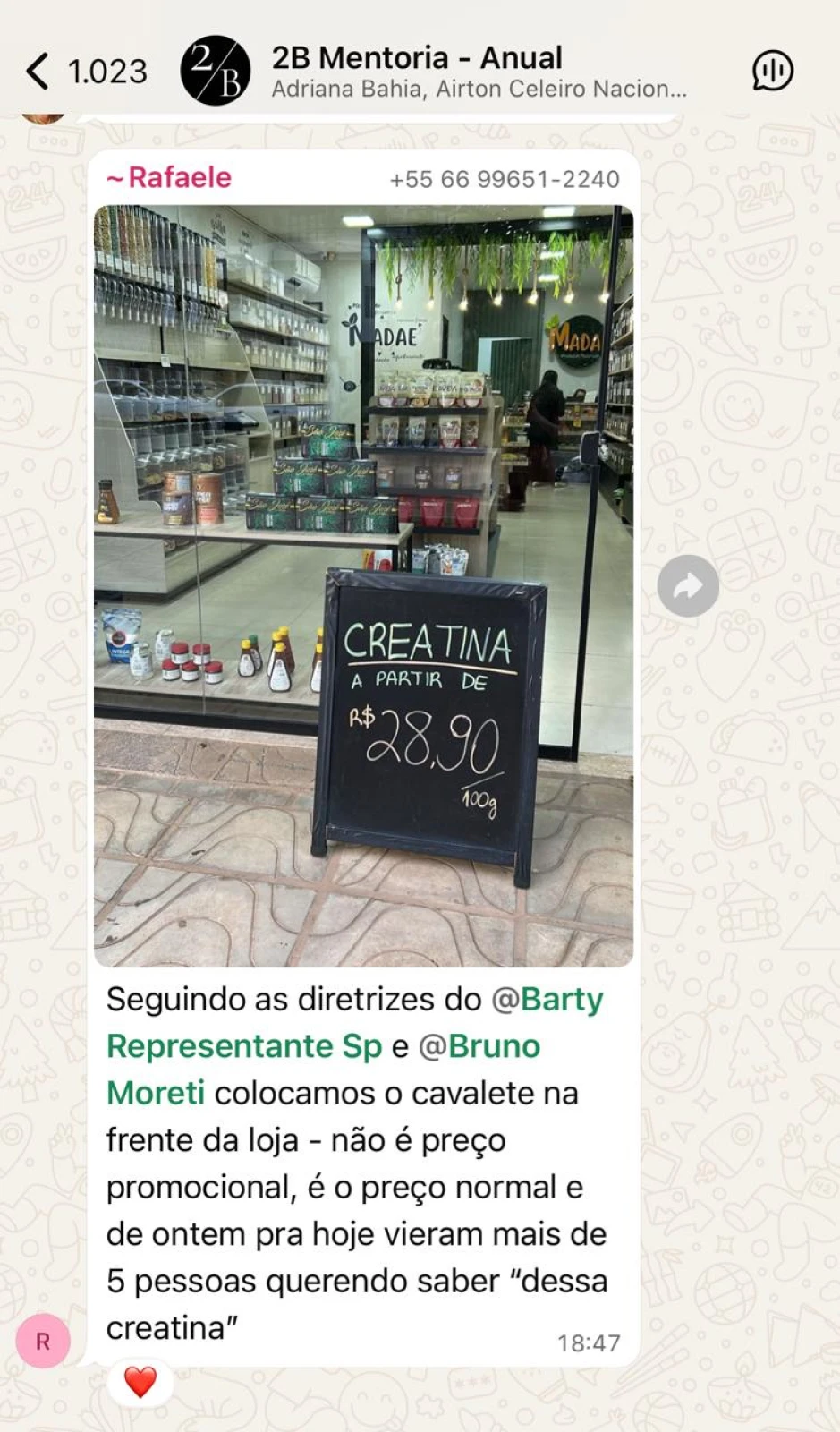840x1432 pixels.
Task: Open the creatina chalkboard photo
Action: pyautogui.click(x=363, y=585)
